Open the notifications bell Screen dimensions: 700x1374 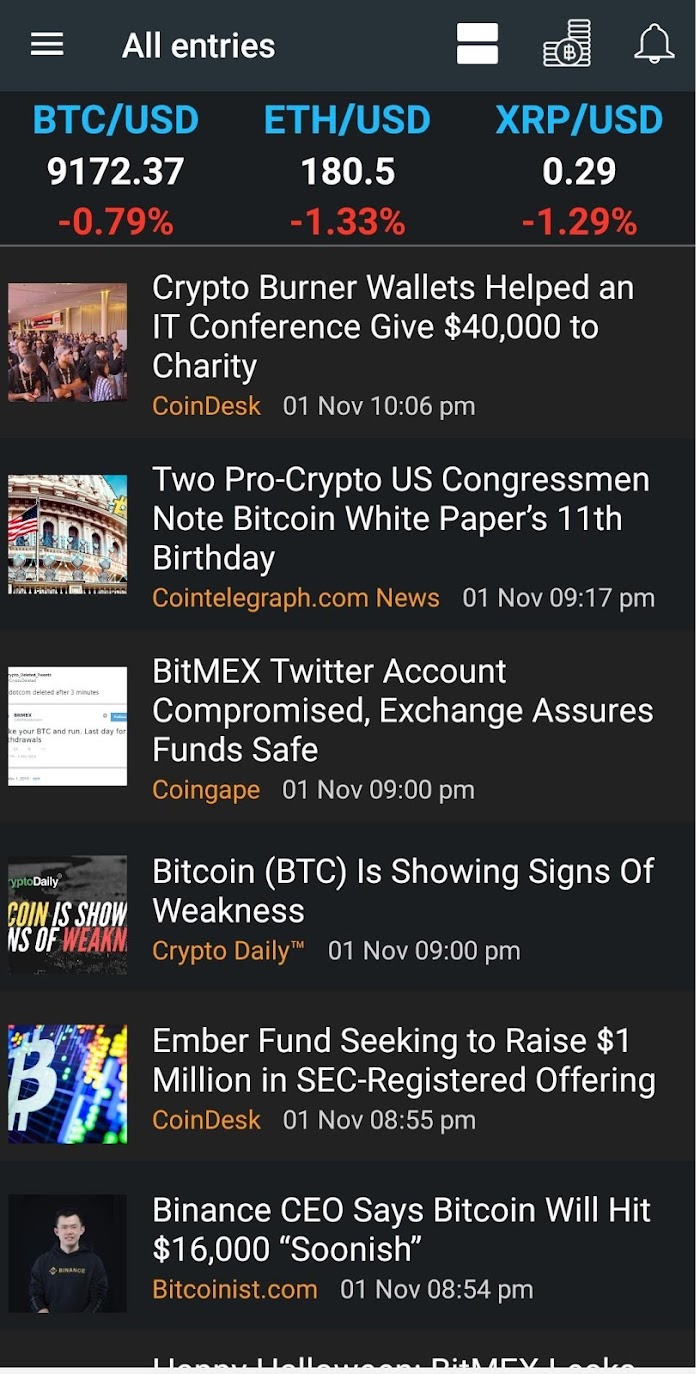click(x=654, y=45)
